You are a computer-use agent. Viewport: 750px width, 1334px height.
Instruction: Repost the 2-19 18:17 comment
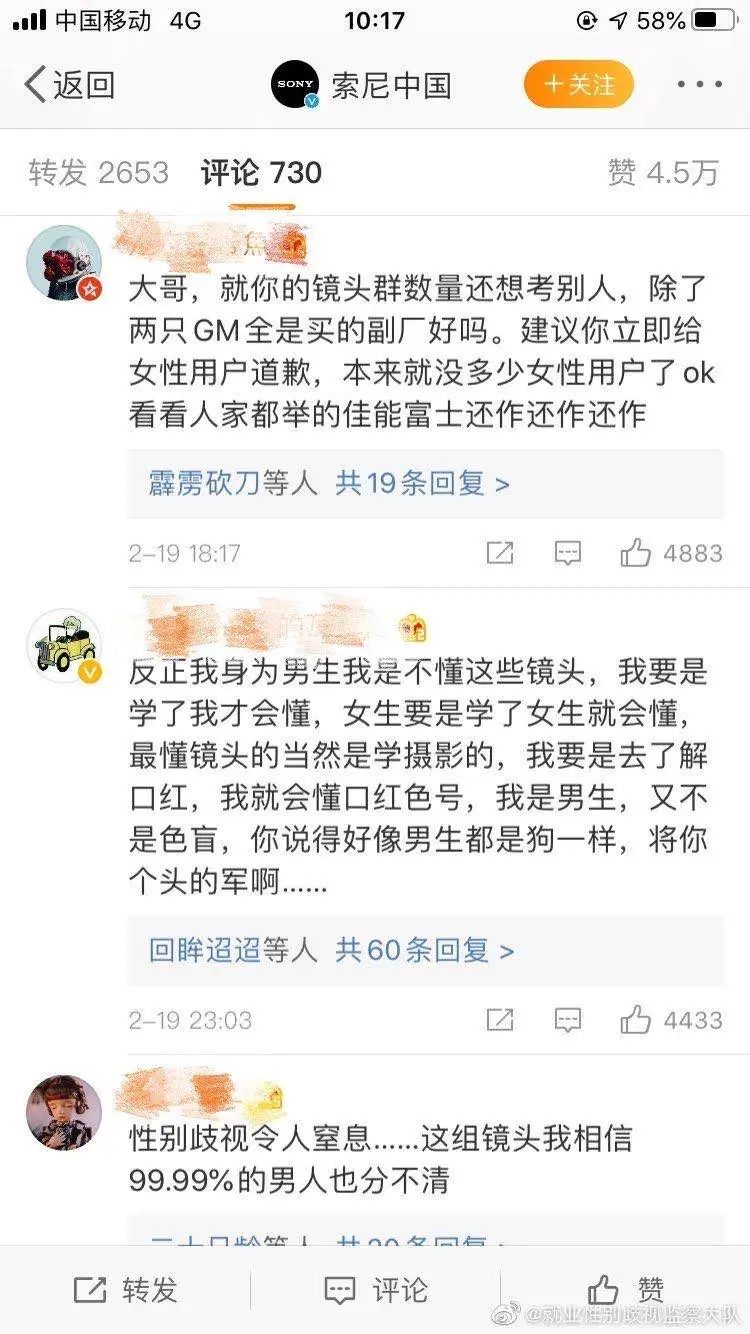coord(499,552)
